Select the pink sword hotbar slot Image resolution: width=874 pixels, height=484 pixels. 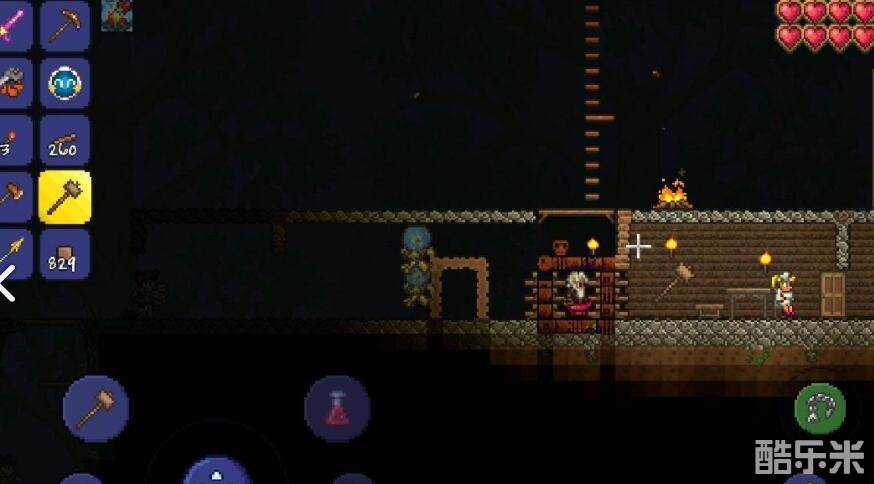point(12,25)
